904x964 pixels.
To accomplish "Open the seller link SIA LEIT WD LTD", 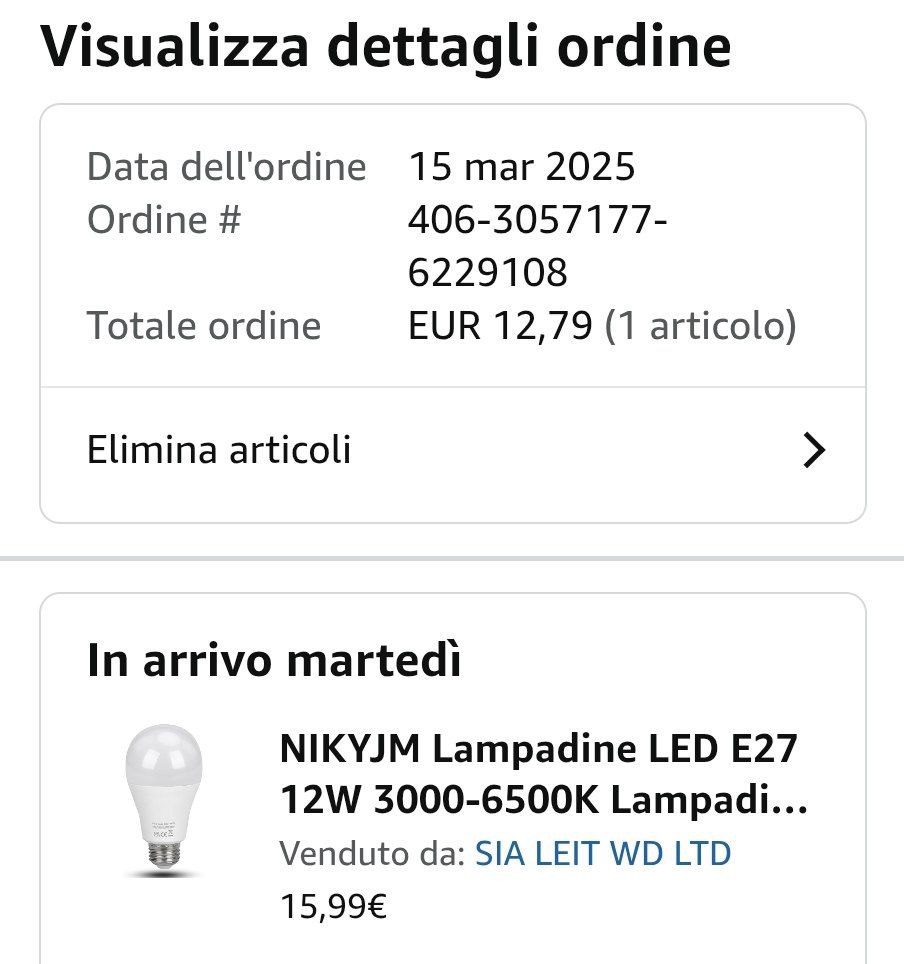I will click(602, 854).
